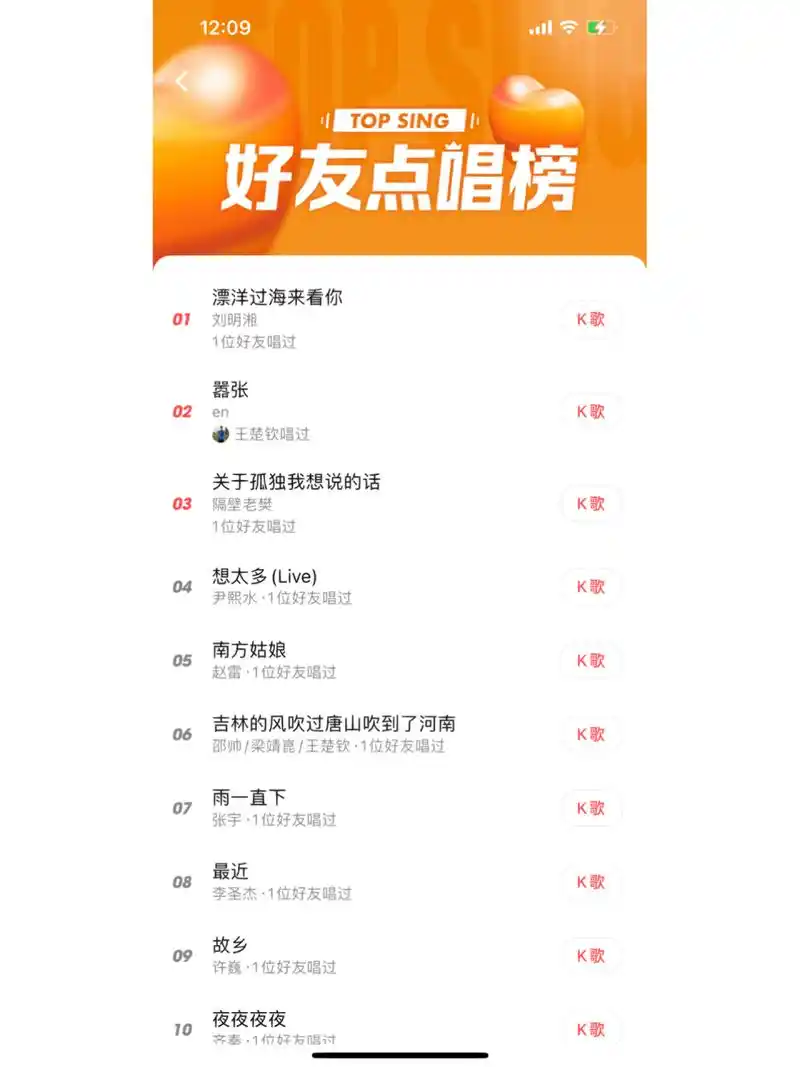The height and width of the screenshot is (1067, 800).
Task: Tap the K歌 button beside 嚣张
Action: pos(590,412)
